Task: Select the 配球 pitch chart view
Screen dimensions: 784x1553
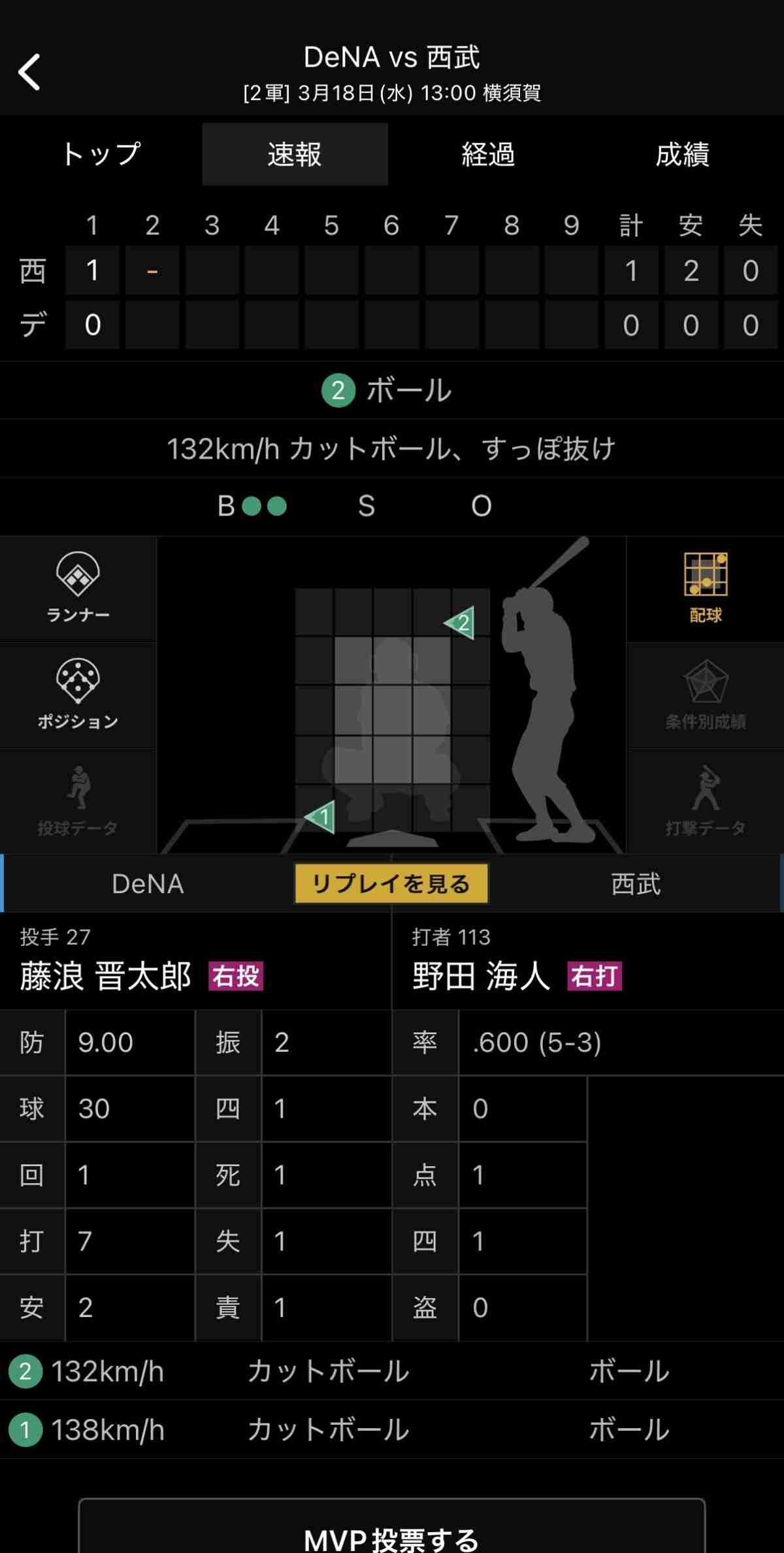Action: (x=706, y=588)
